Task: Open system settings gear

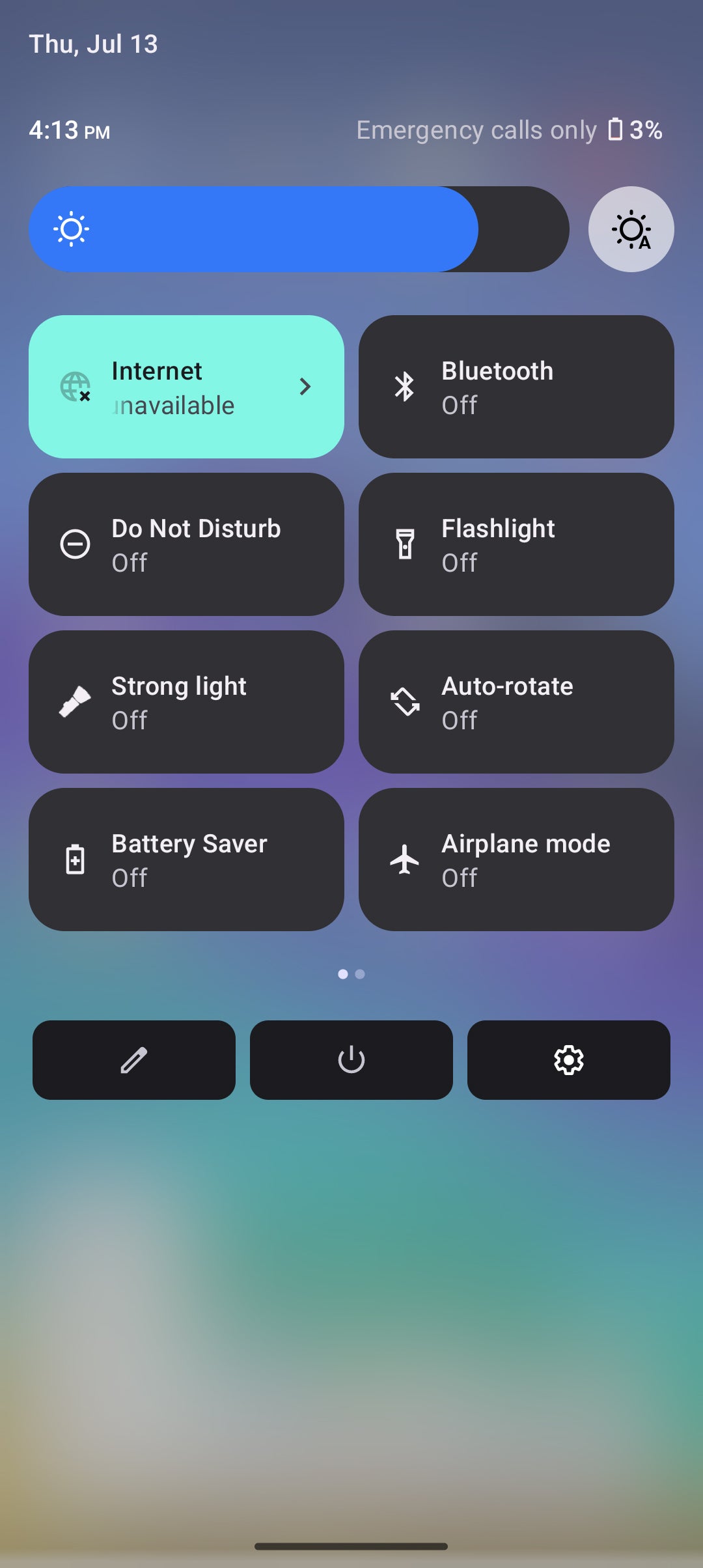Action: click(x=568, y=1060)
